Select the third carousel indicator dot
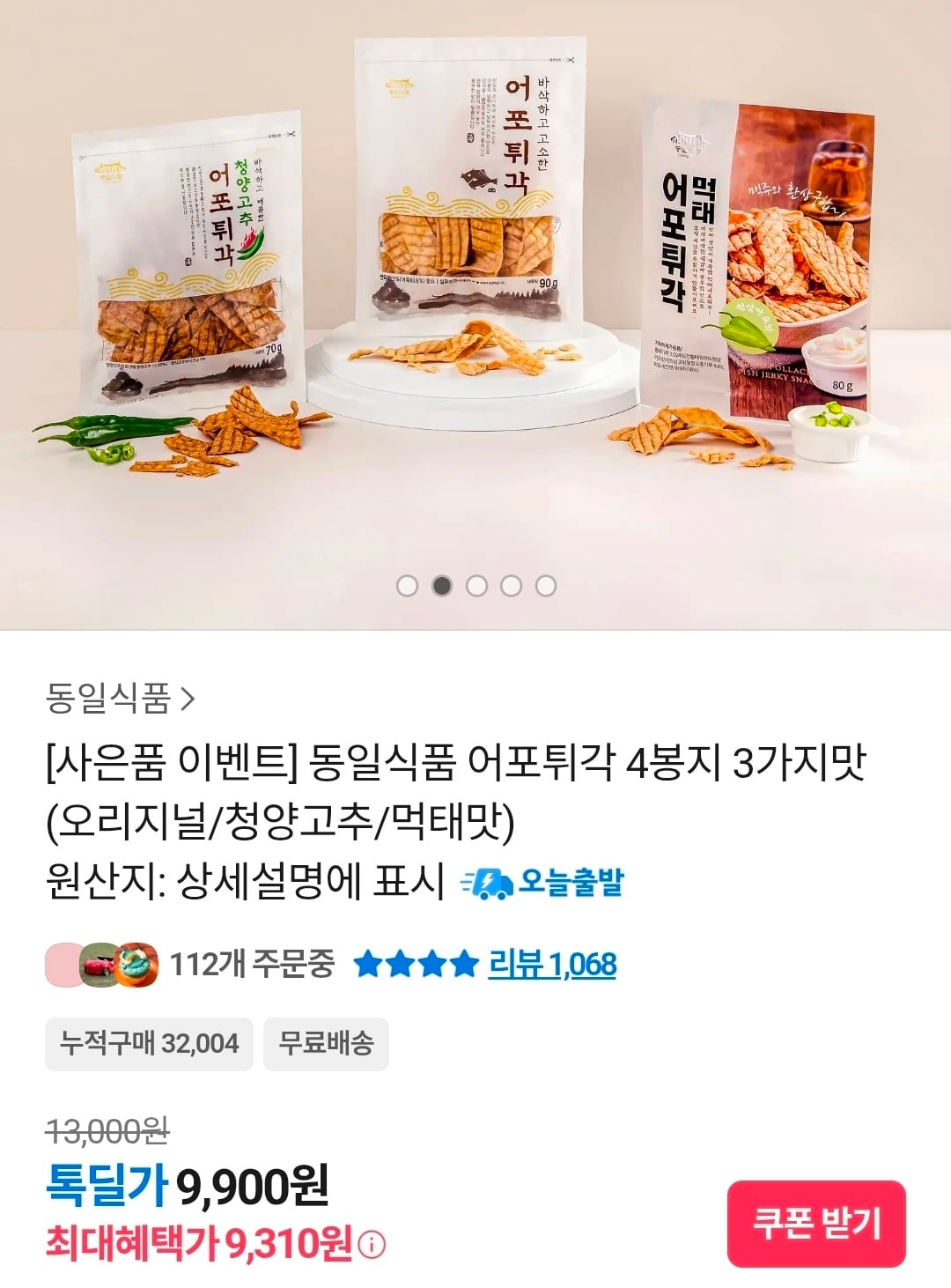 point(475,582)
